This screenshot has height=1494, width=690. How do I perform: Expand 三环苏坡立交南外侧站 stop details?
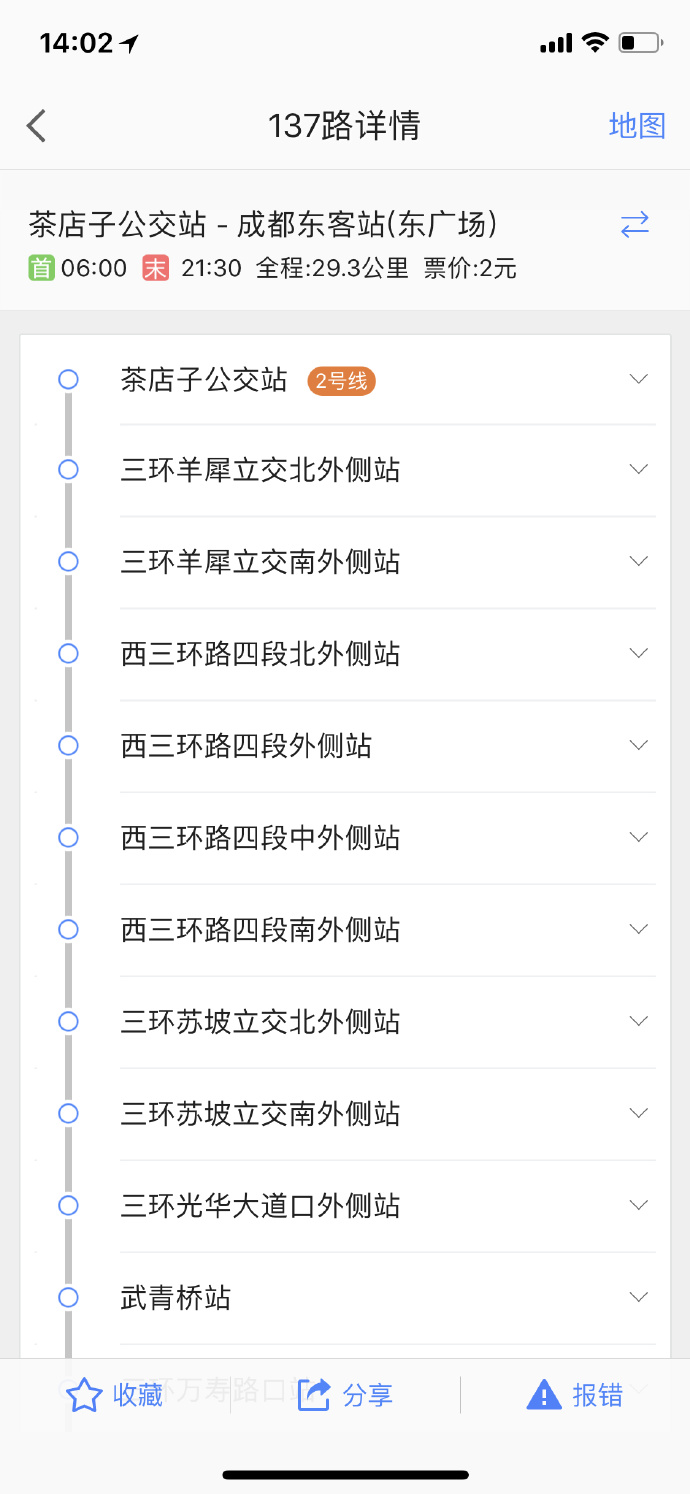tap(345, 1114)
